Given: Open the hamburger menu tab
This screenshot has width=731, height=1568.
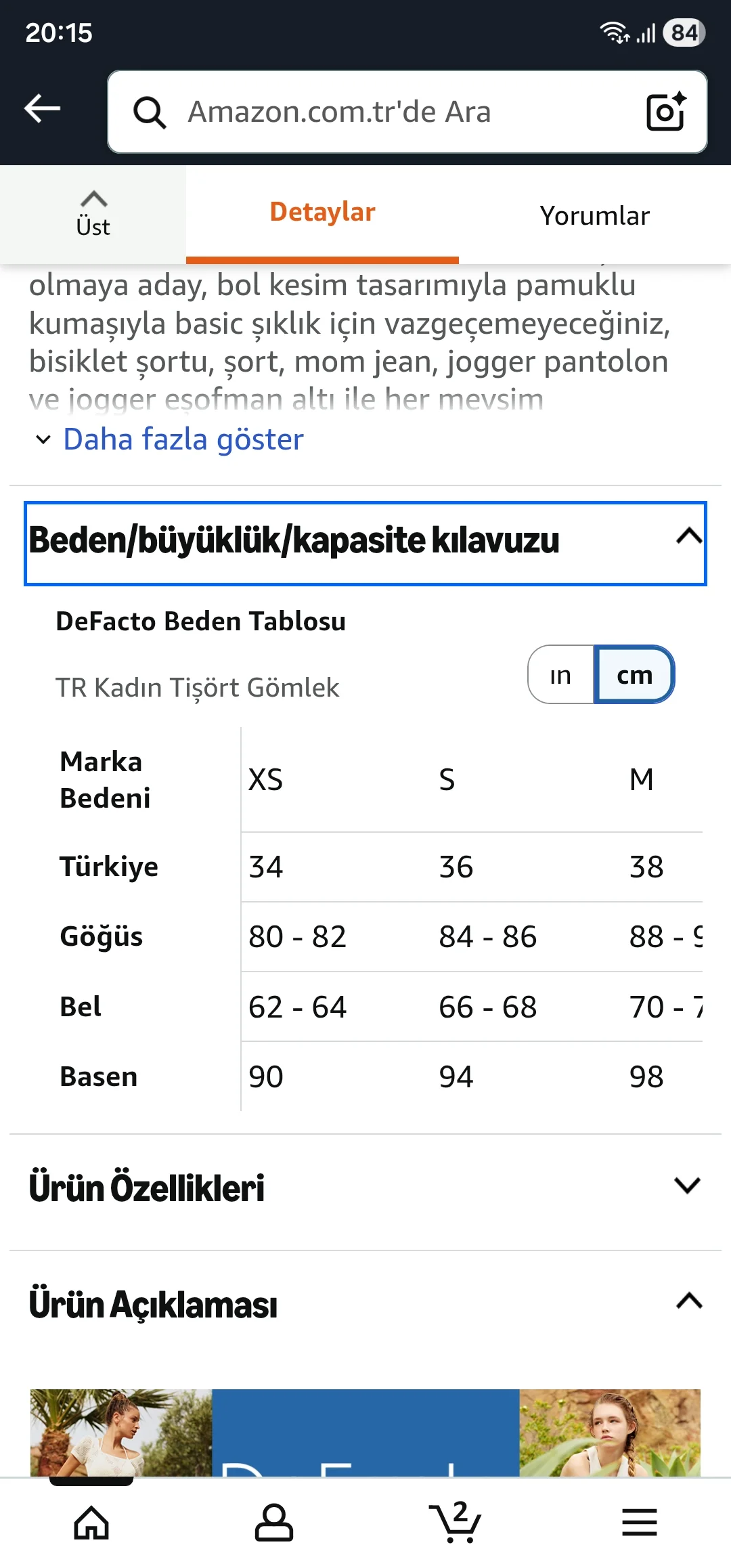Looking at the screenshot, I should point(639,1523).
